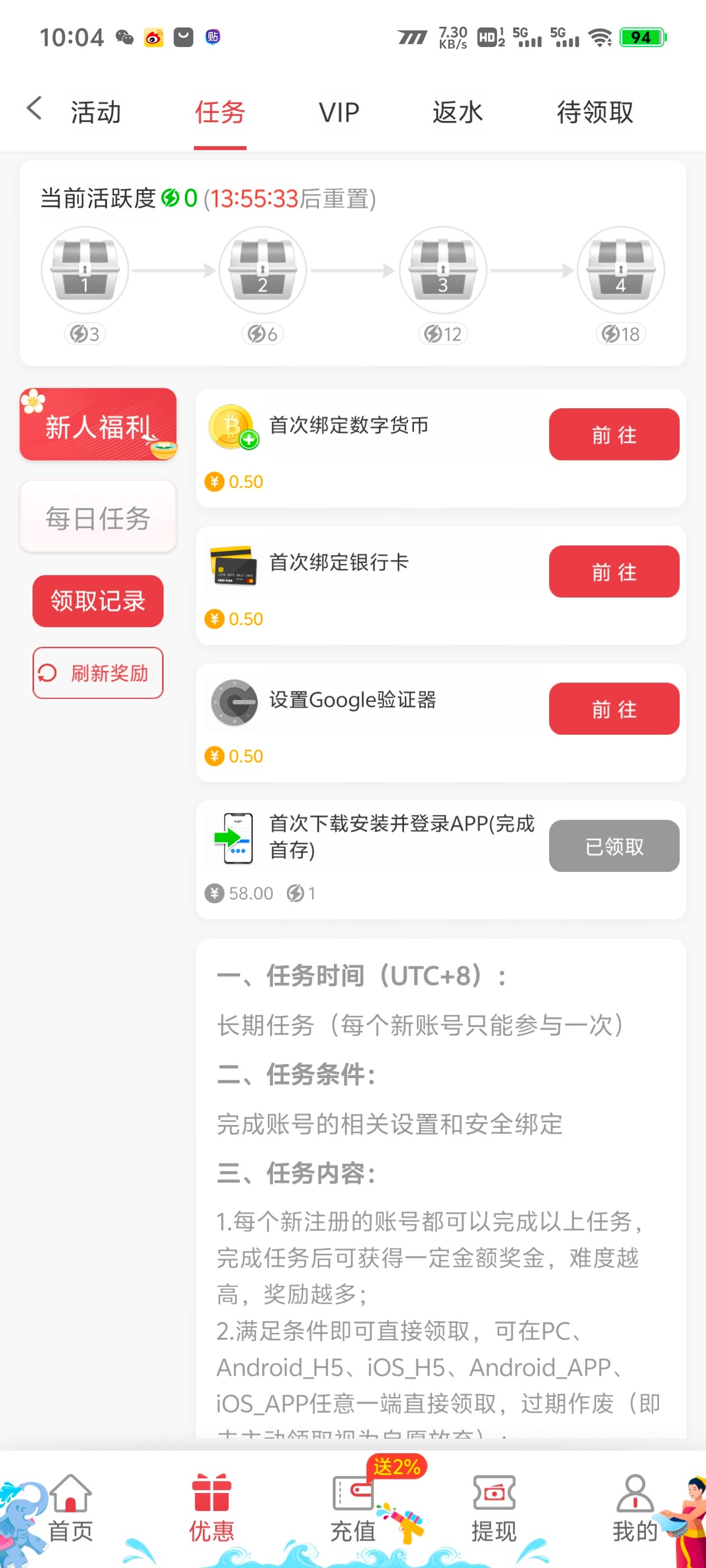
Task: Tap the 刷新奖励 refresh button
Action: click(98, 673)
